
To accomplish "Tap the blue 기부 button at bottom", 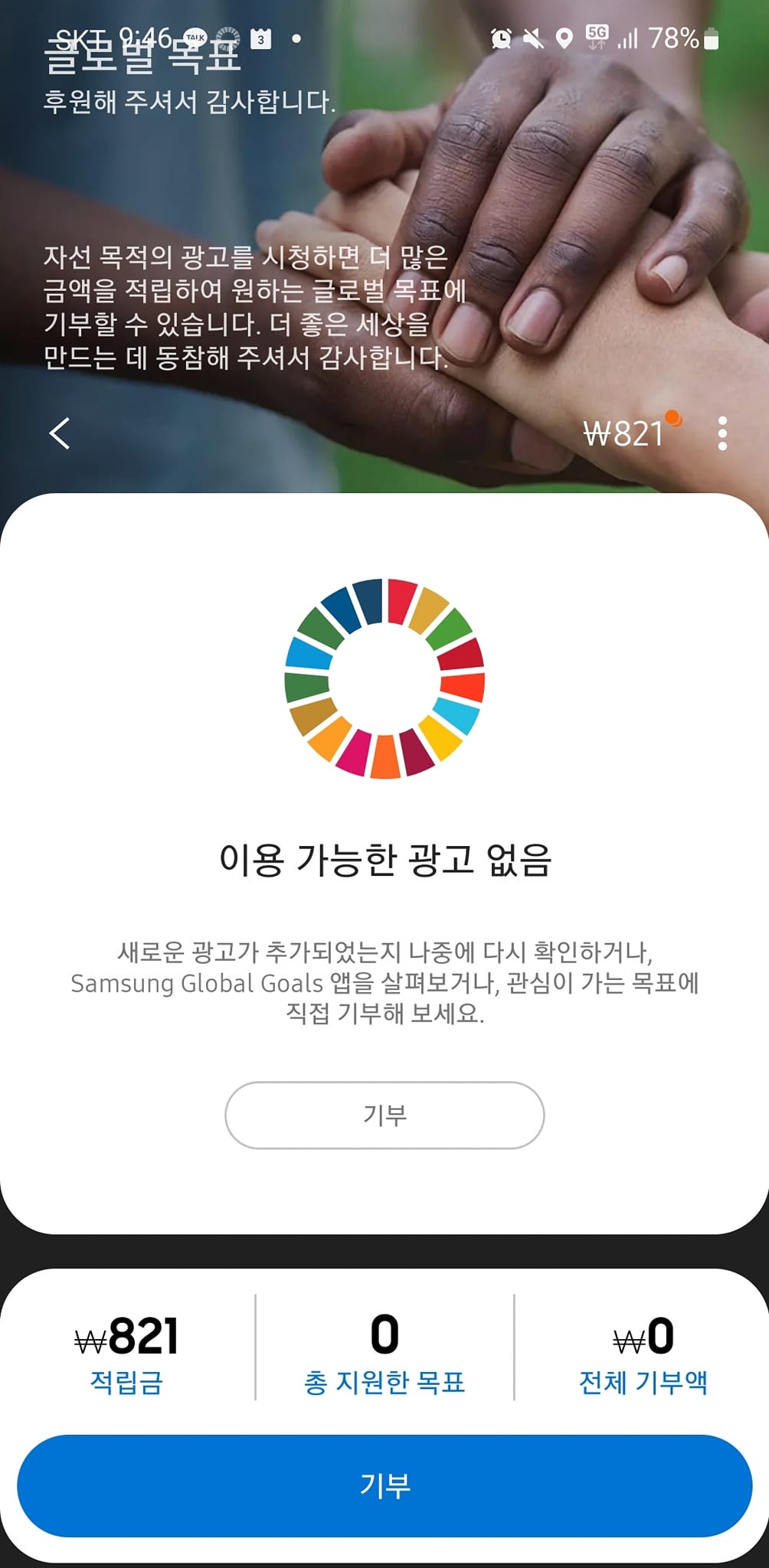I will click(384, 1485).
